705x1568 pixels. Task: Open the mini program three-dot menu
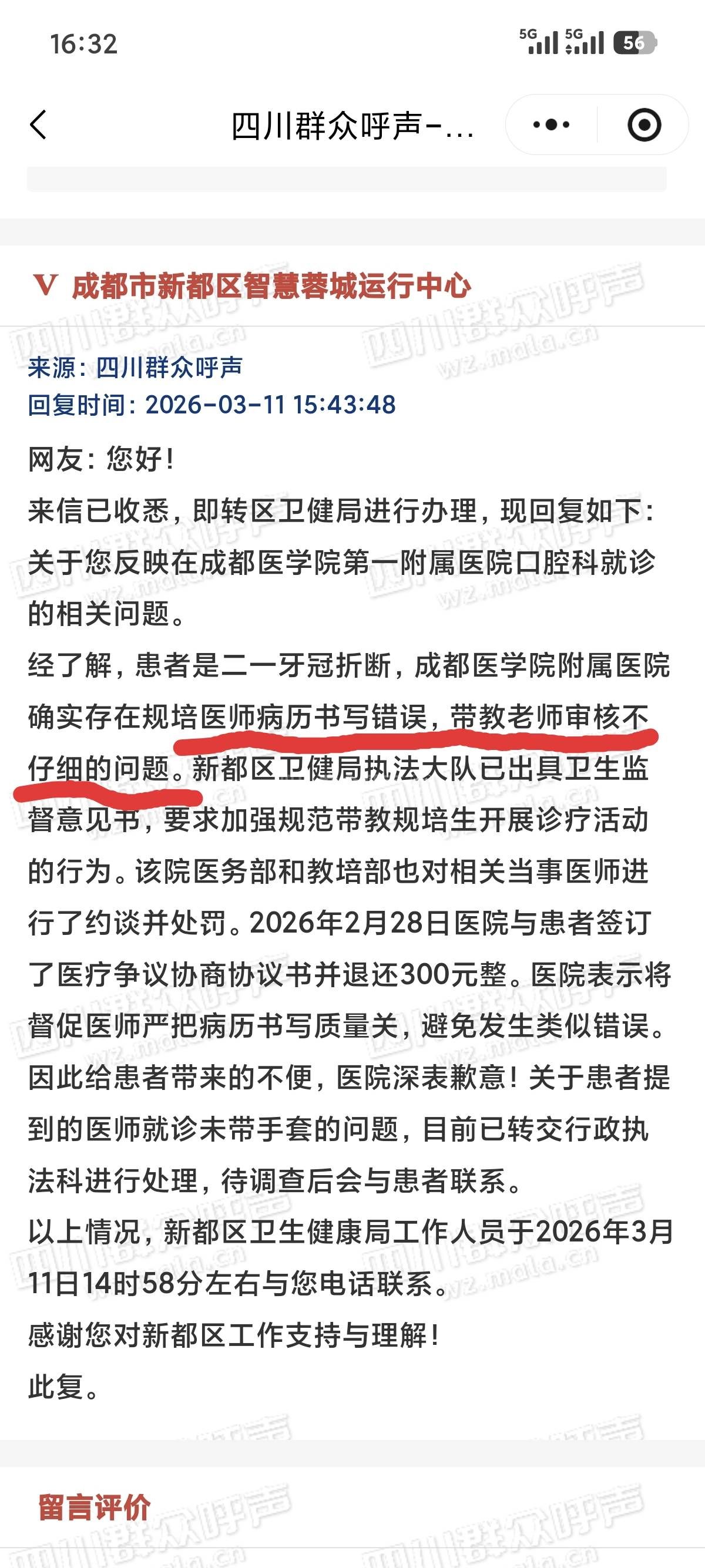click(551, 125)
